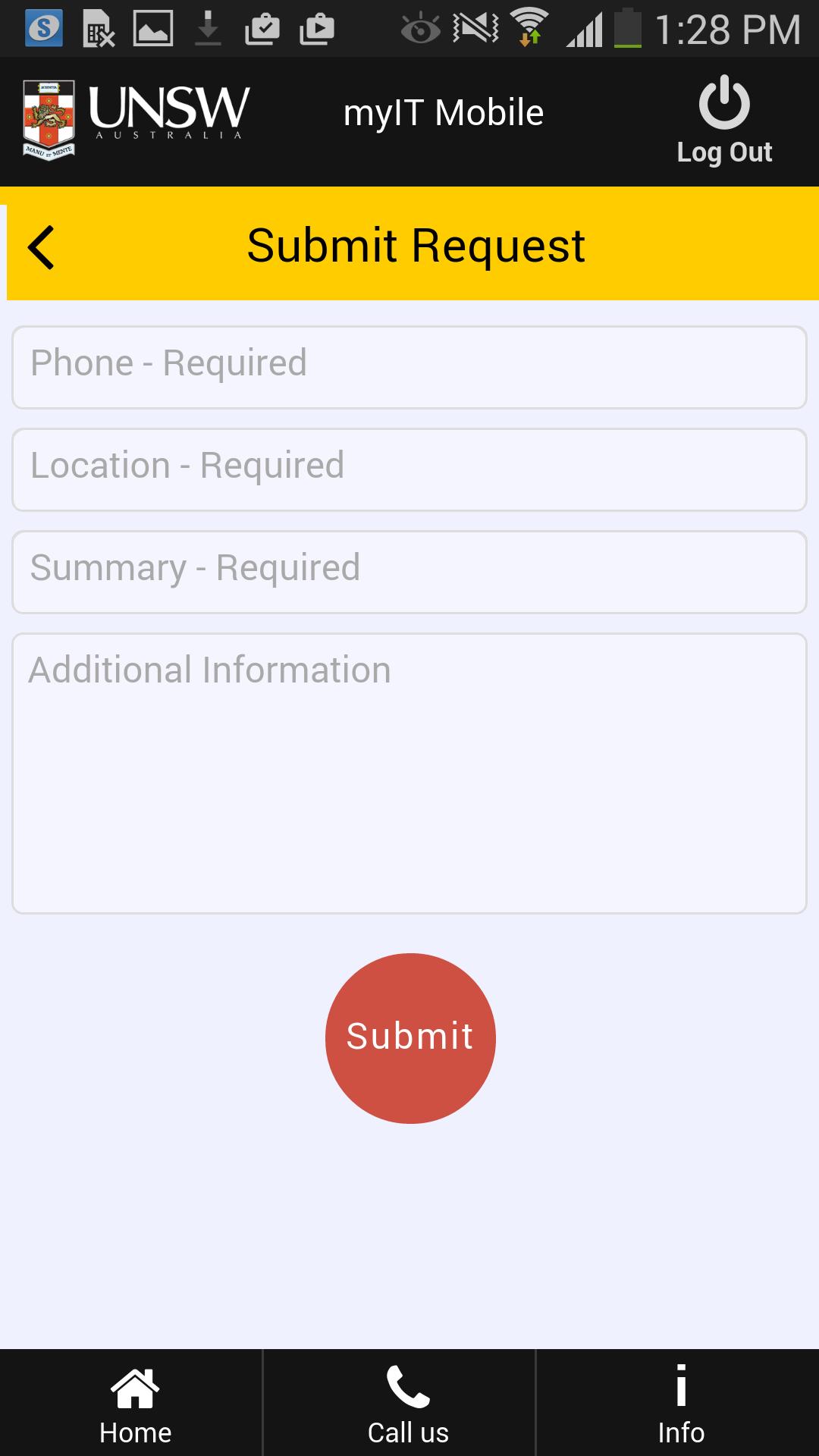Submit the request form
This screenshot has height=1456, width=819.
tap(409, 1037)
